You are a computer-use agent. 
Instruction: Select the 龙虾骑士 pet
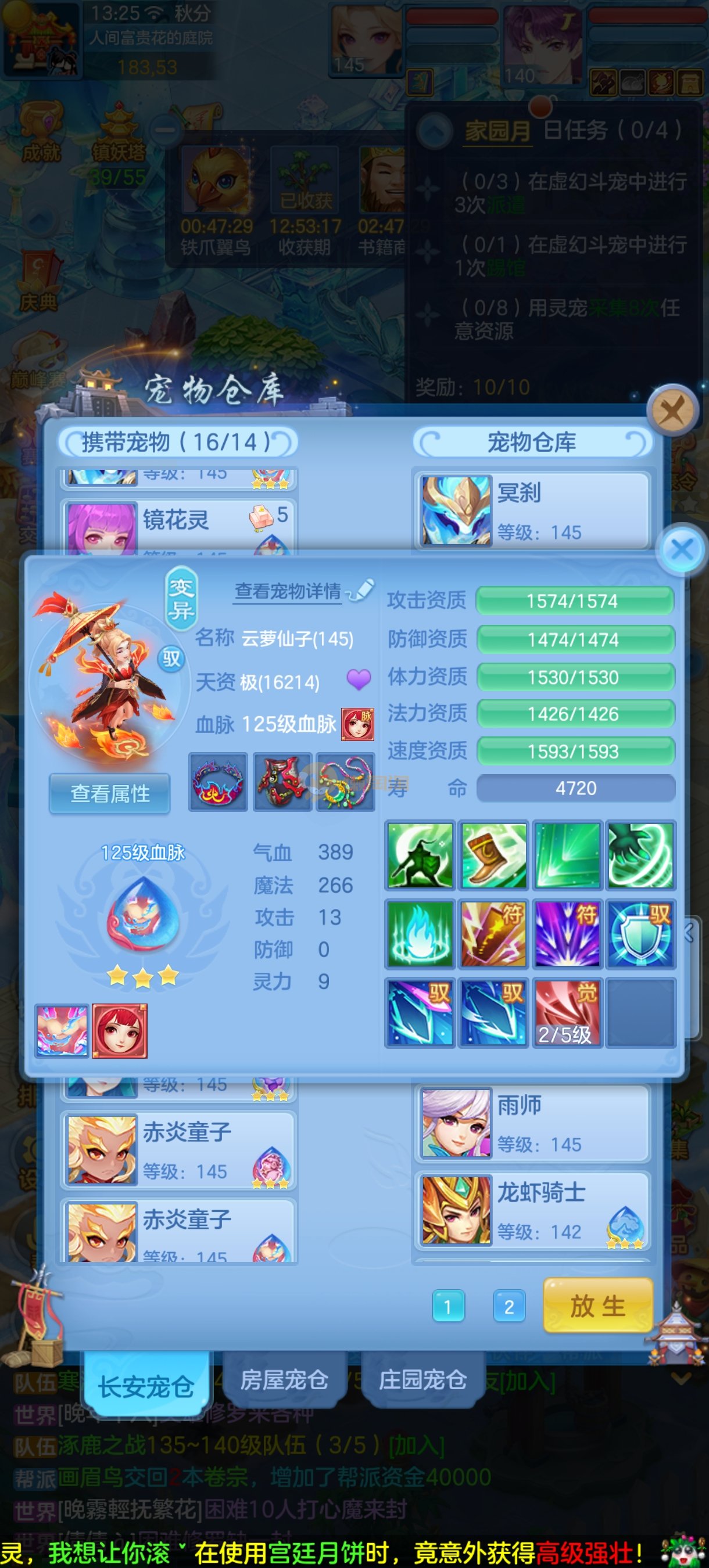pyautogui.click(x=531, y=1210)
